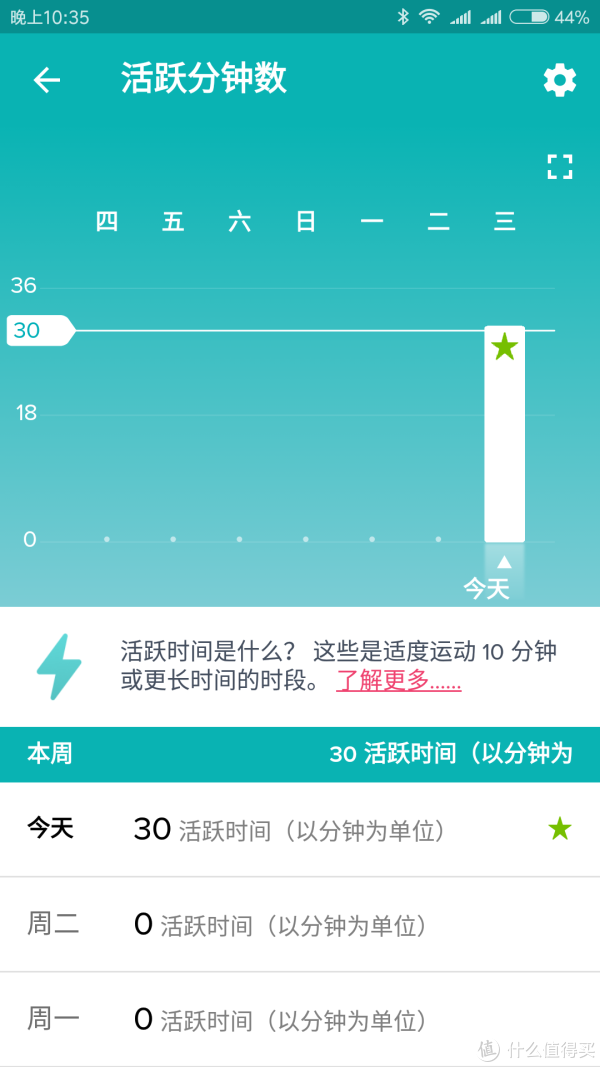Viewport: 600px width, 1067px height.
Task: Go back with the arrow icon
Action: 47,80
